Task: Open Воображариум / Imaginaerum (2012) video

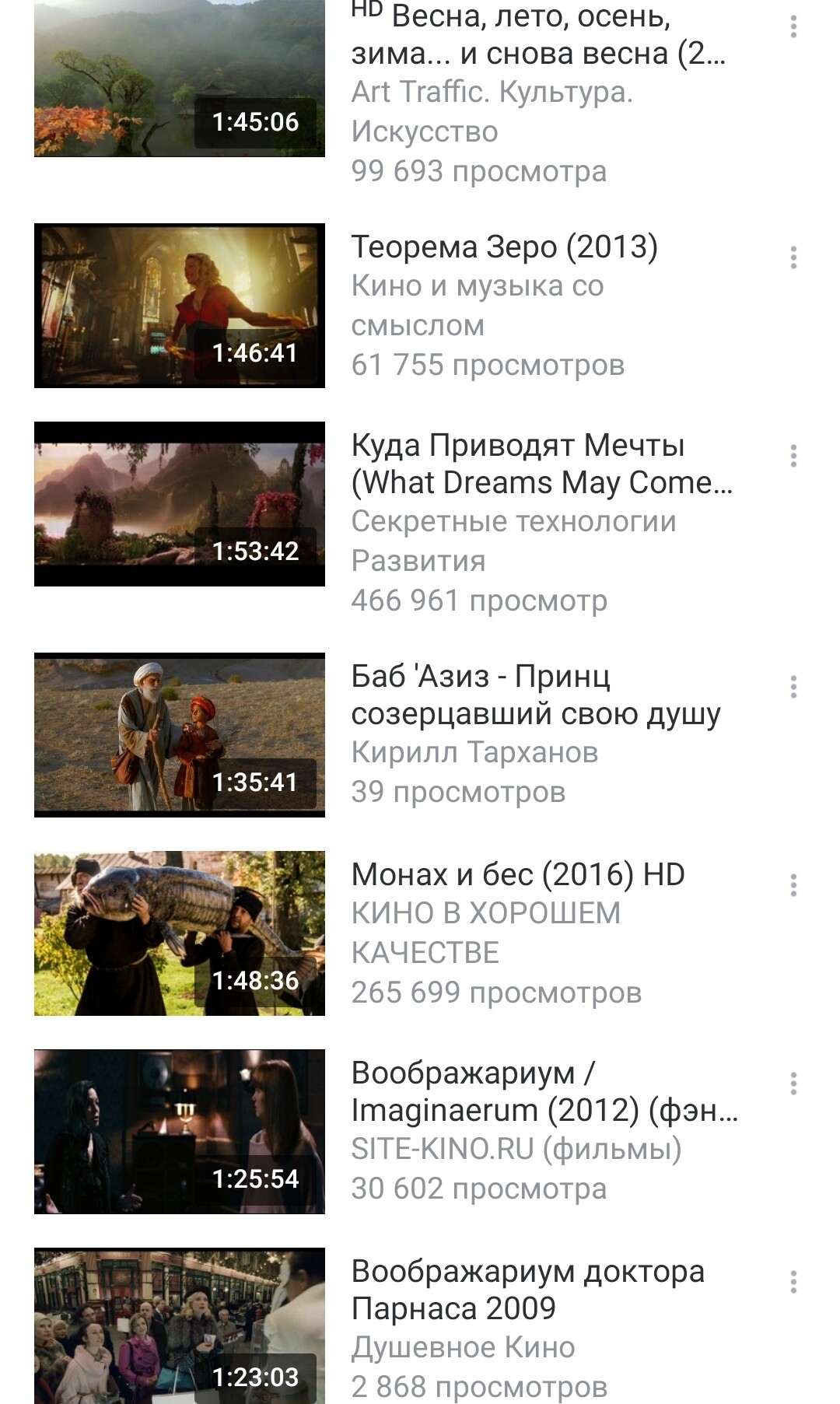Action: [x=180, y=1132]
